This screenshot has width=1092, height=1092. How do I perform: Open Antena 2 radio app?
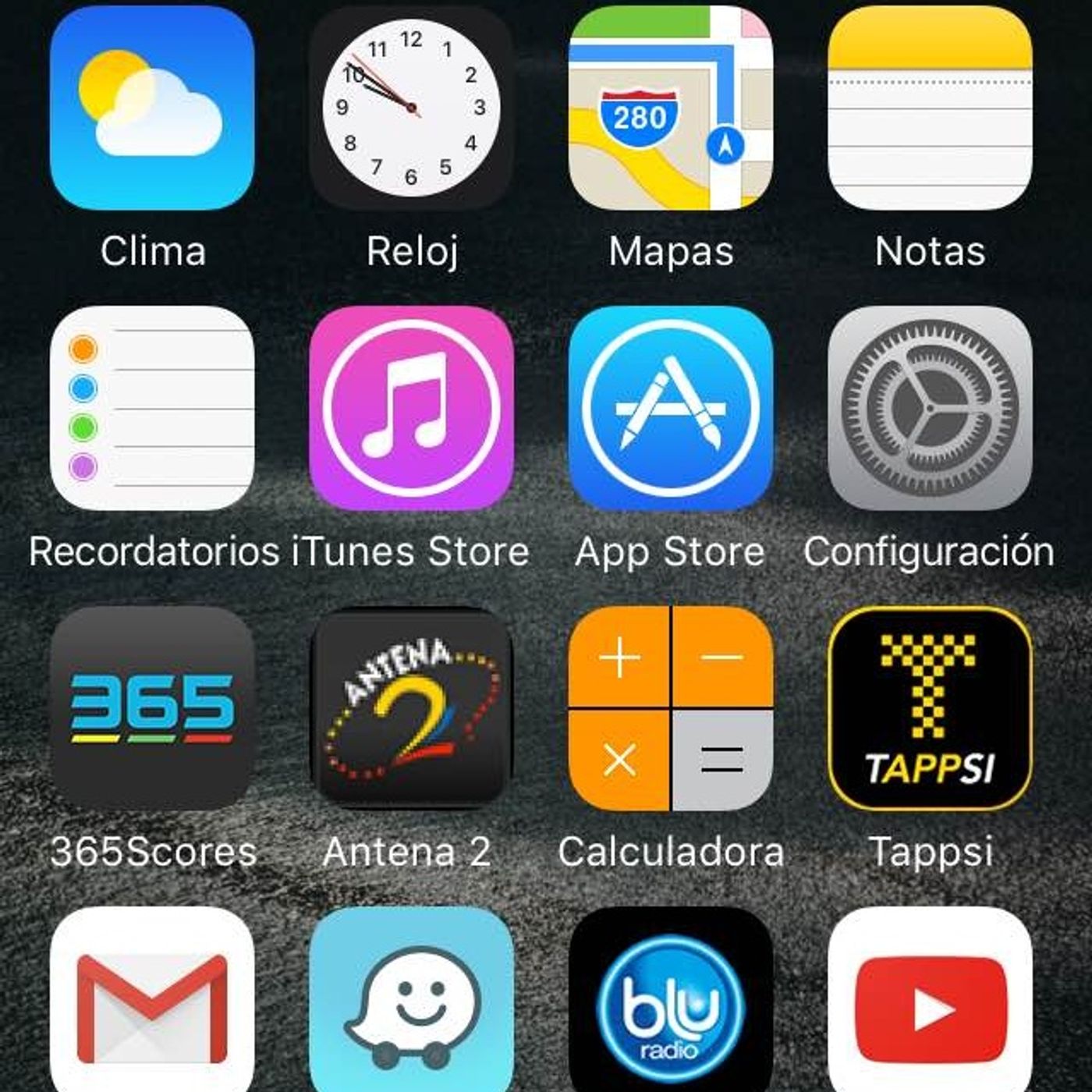[411, 708]
